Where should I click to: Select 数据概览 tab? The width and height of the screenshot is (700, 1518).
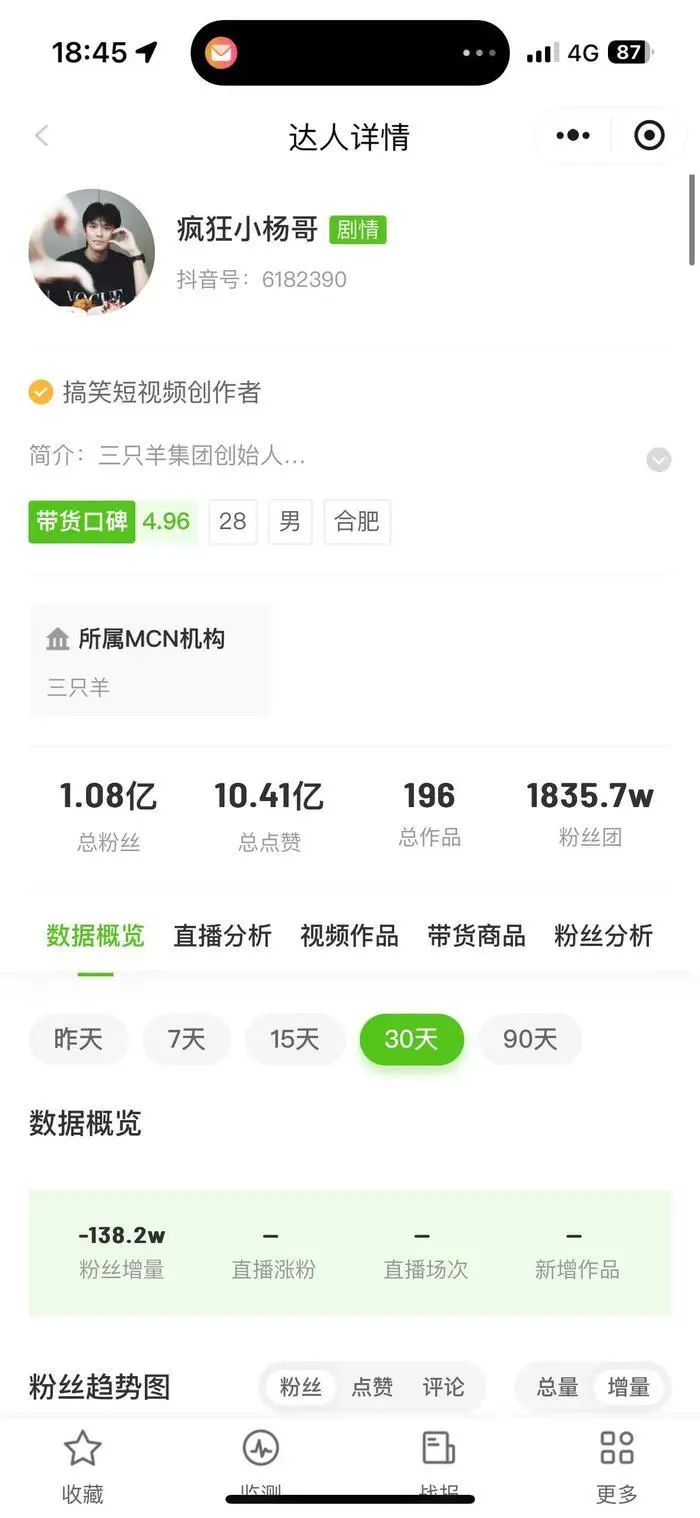[x=95, y=936]
